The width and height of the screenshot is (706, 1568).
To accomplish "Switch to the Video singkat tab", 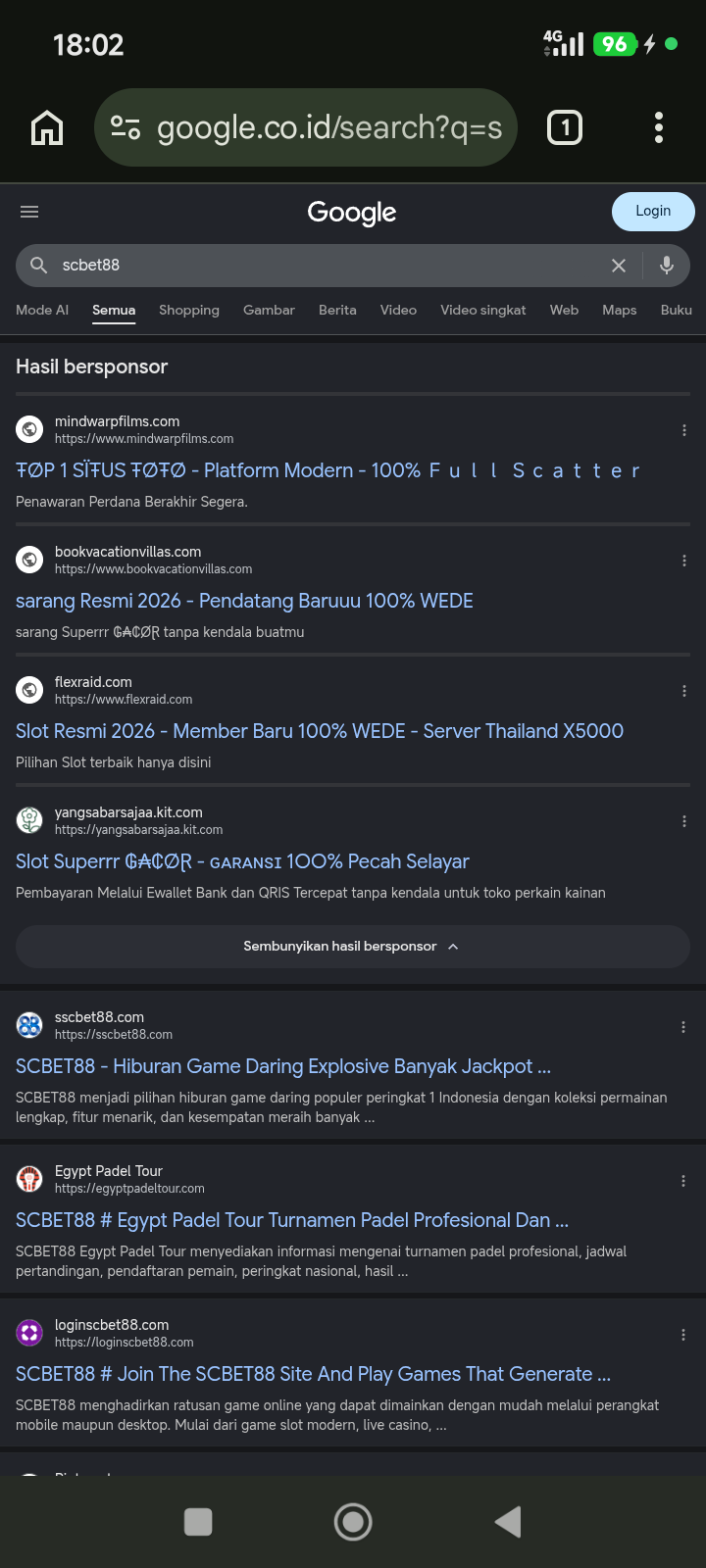I will tap(482, 310).
